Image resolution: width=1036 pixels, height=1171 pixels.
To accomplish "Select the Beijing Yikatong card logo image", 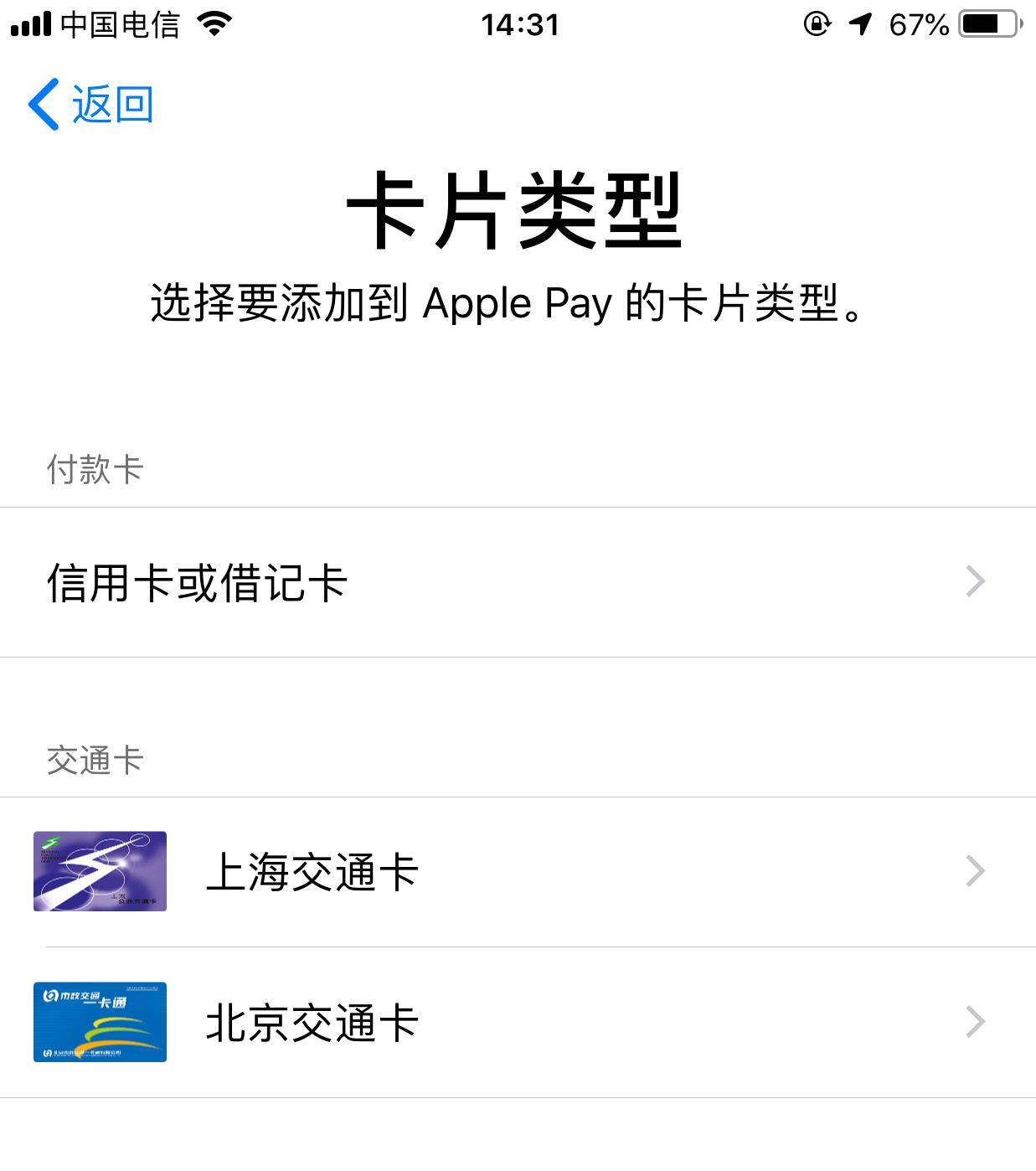I will [x=100, y=1022].
